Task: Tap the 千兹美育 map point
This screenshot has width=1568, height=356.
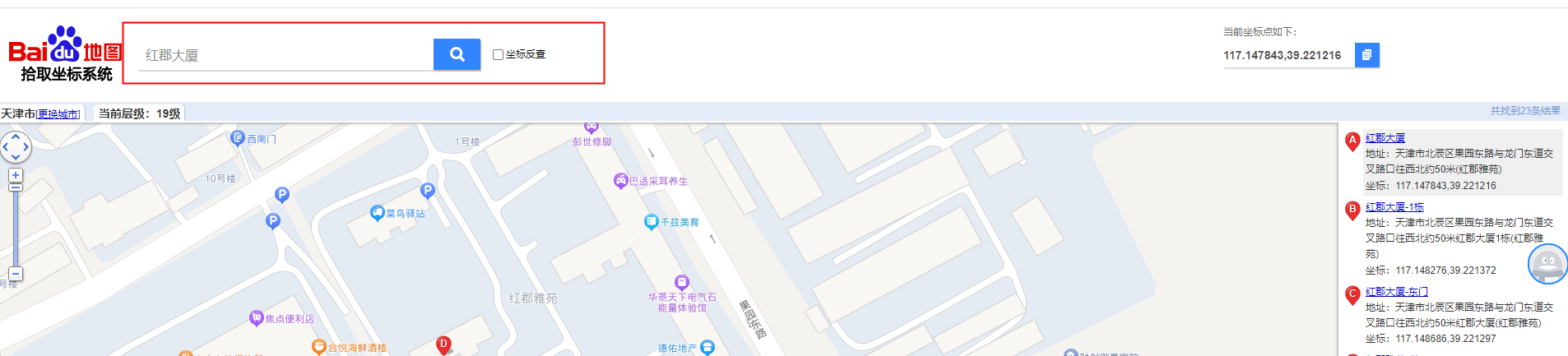Action: point(652,222)
